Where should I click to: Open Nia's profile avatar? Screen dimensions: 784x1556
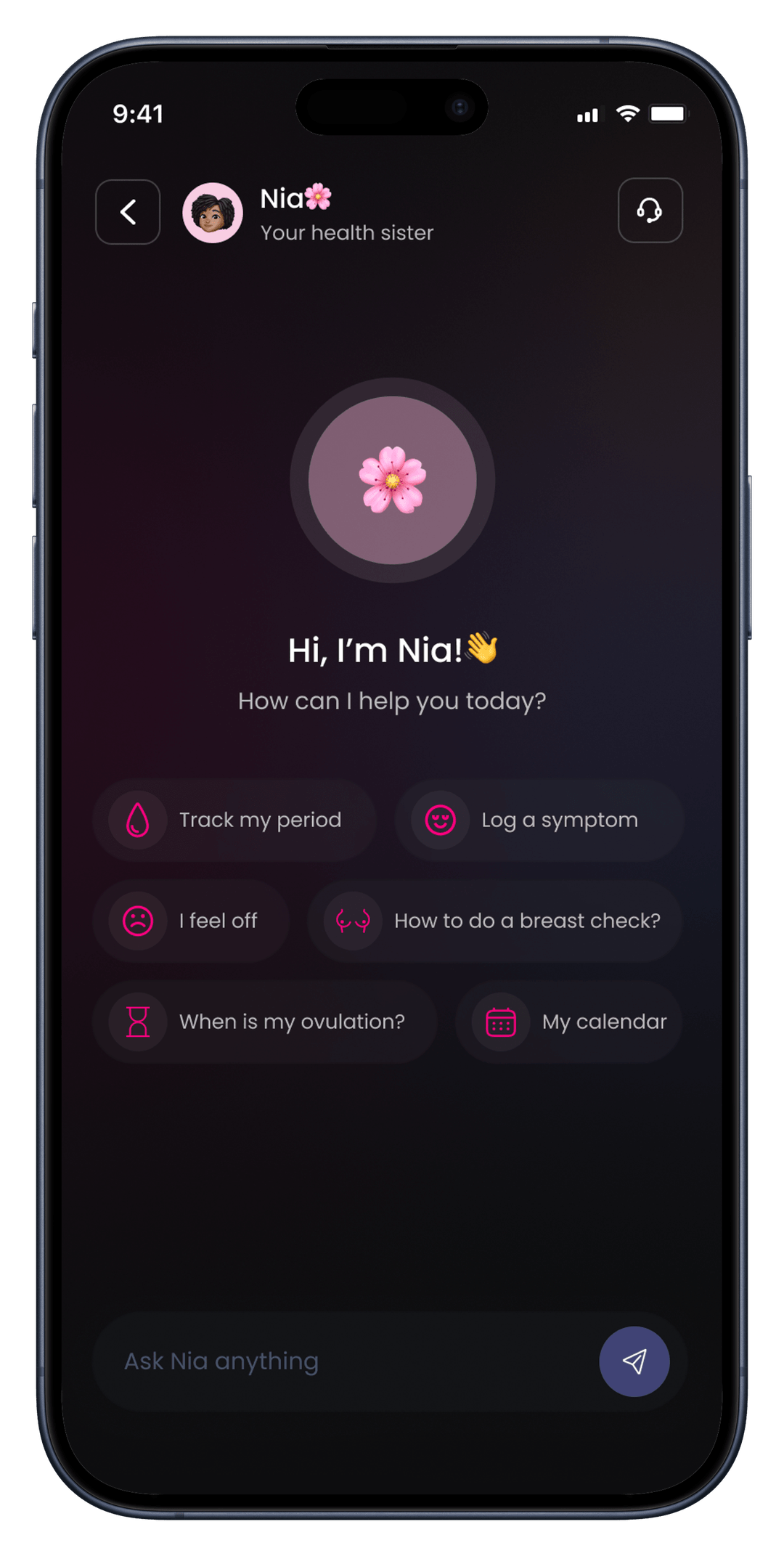(213, 212)
